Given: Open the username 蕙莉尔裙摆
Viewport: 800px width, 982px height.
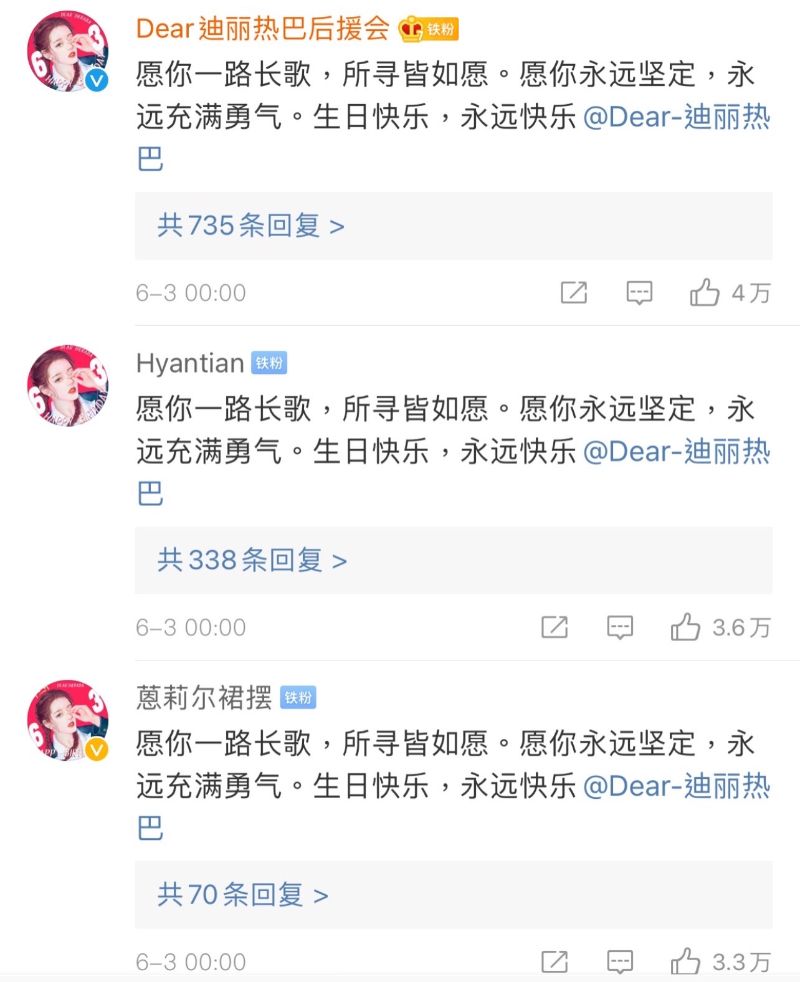Looking at the screenshot, I should point(203,697).
